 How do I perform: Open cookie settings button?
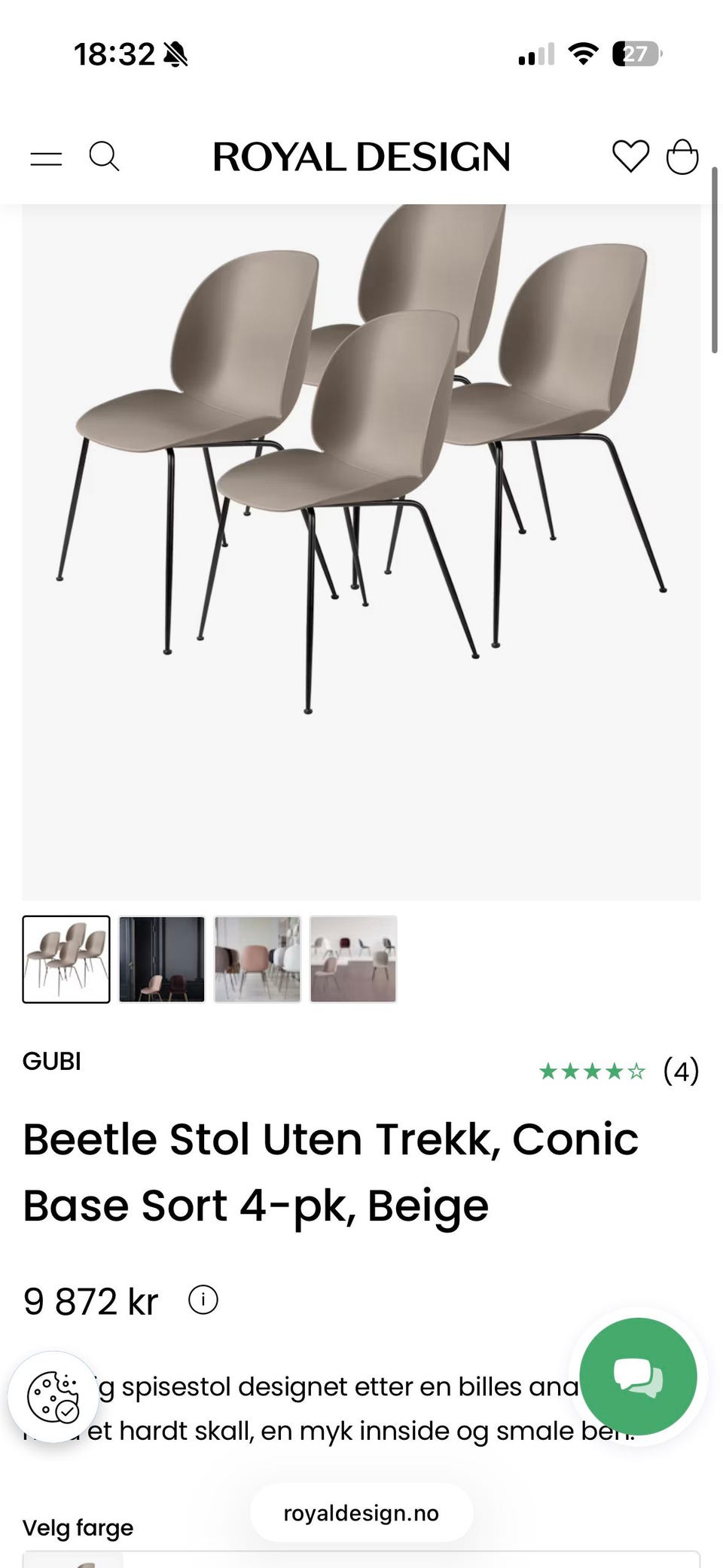tap(53, 1397)
